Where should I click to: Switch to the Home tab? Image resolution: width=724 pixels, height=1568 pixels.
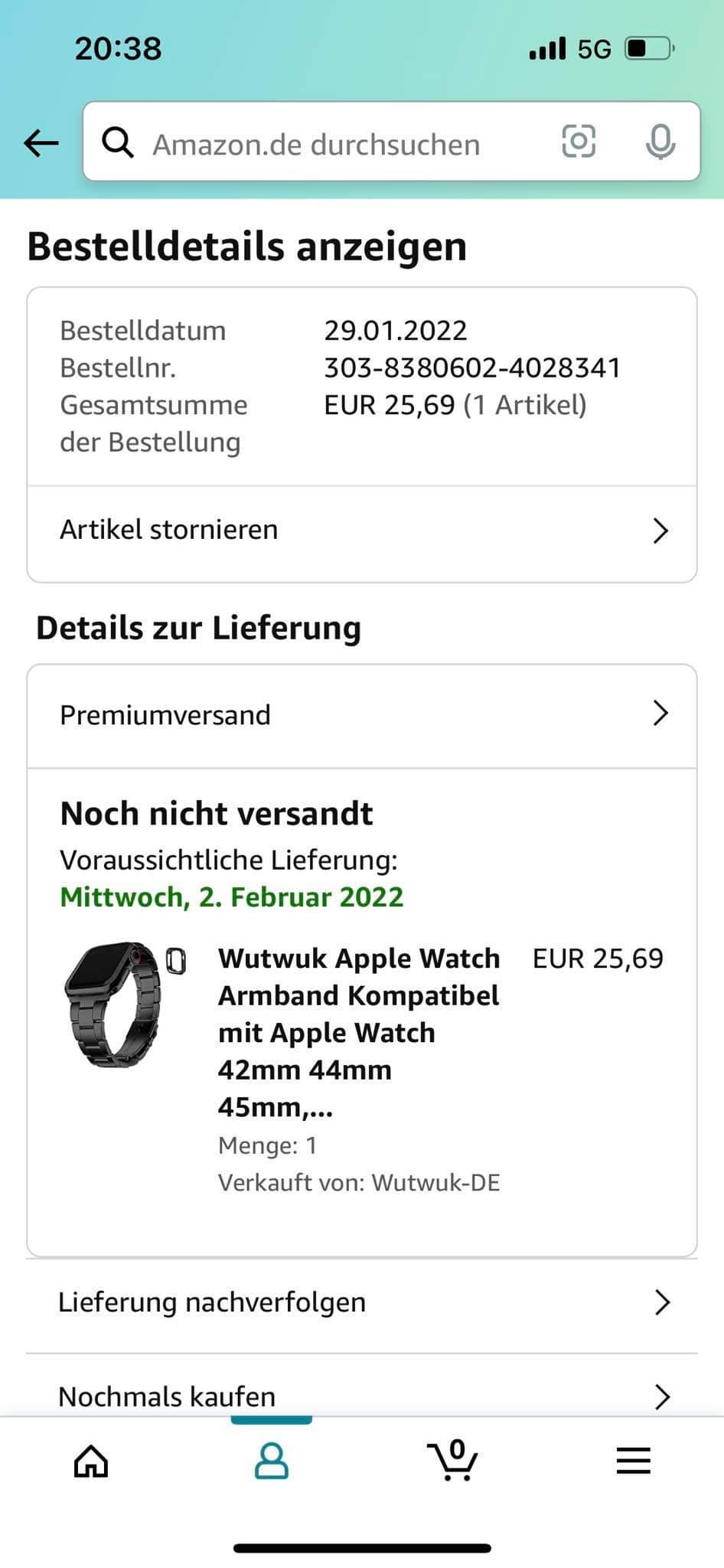[x=91, y=1461]
